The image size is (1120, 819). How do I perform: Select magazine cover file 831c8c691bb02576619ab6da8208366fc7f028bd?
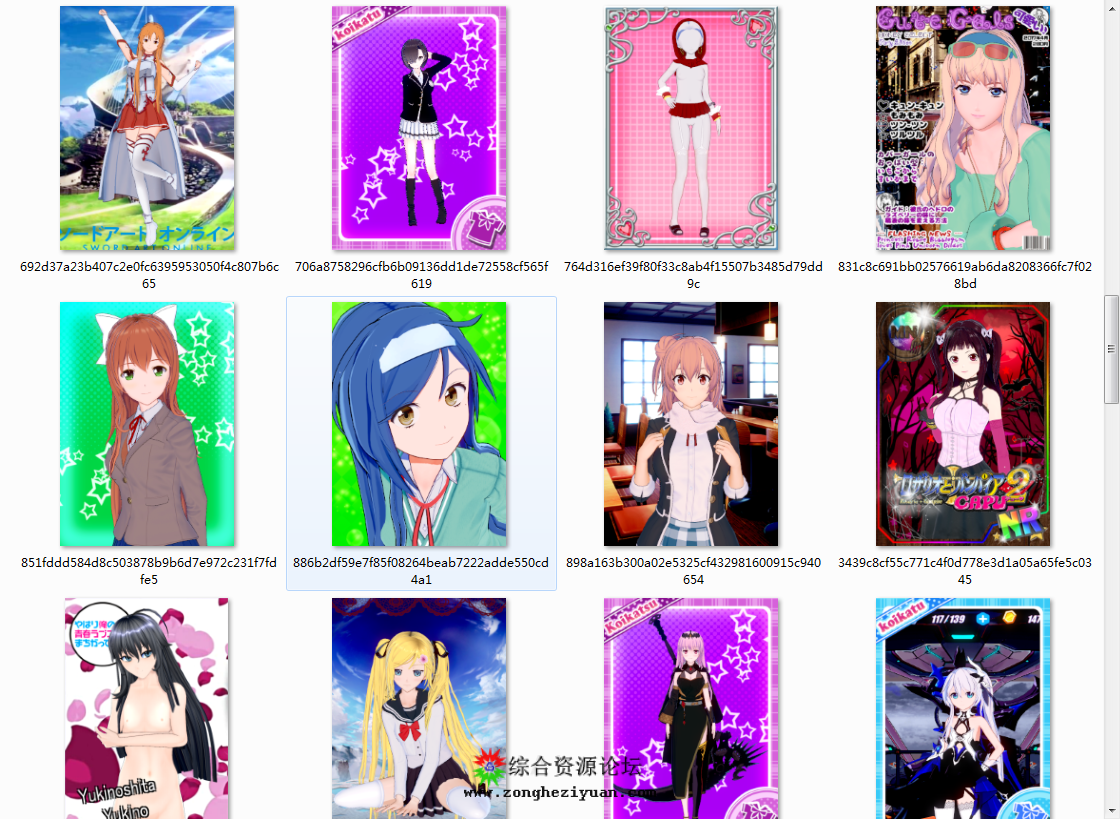tap(963, 128)
